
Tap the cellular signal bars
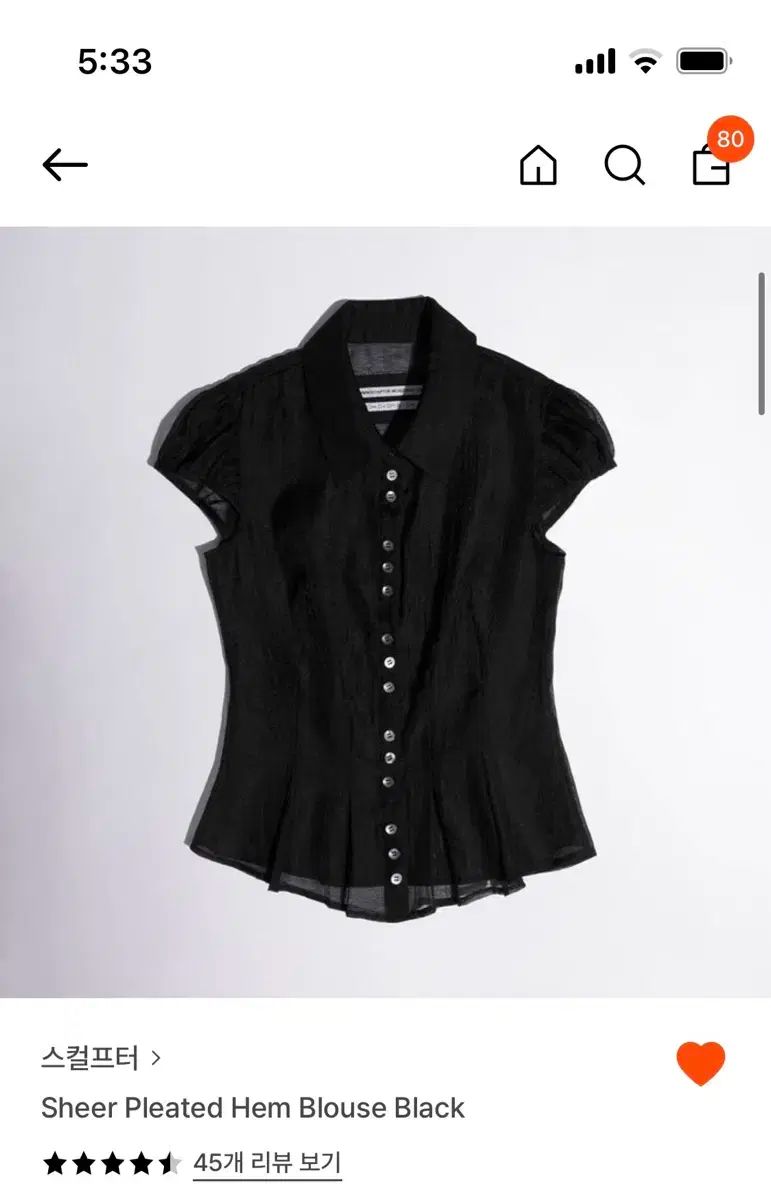tap(594, 60)
